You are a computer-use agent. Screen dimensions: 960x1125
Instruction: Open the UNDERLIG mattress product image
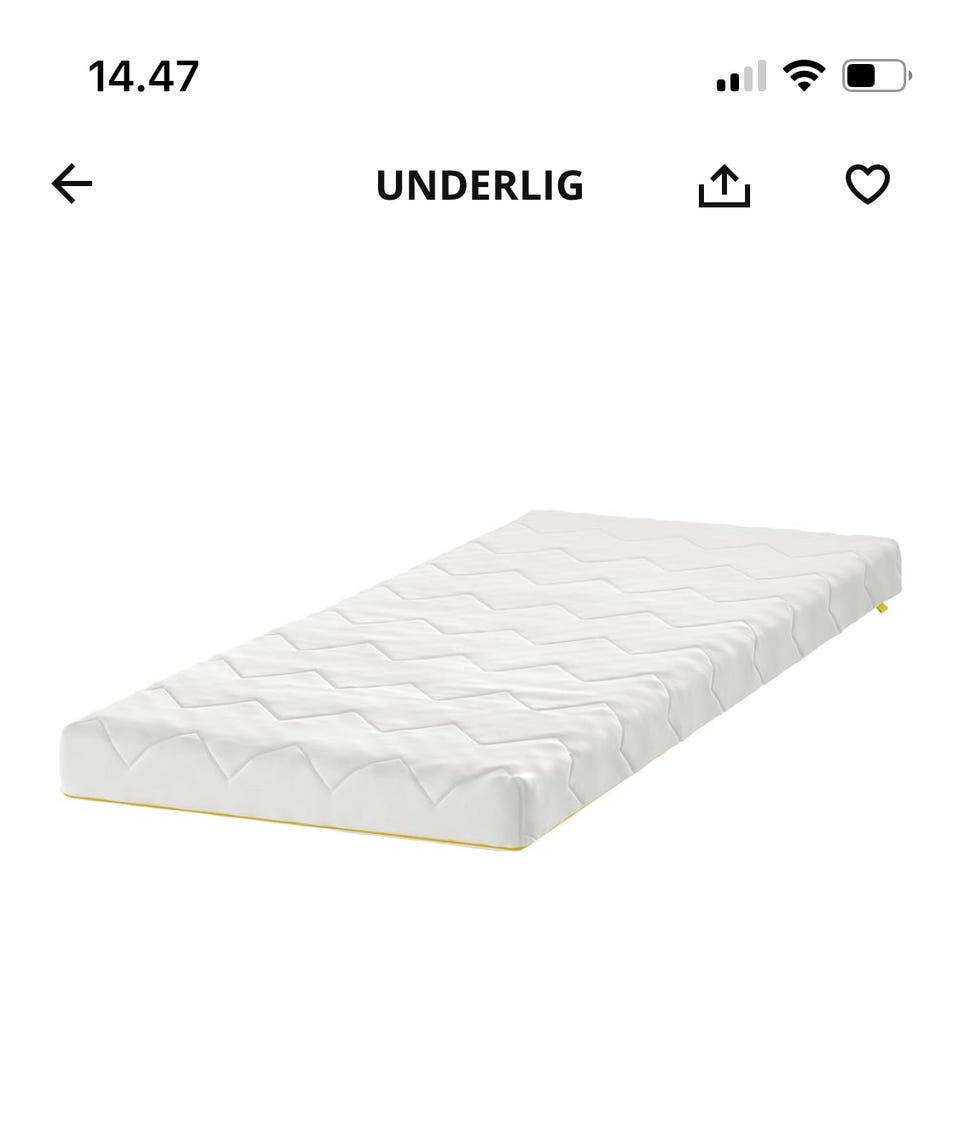tap(482, 680)
